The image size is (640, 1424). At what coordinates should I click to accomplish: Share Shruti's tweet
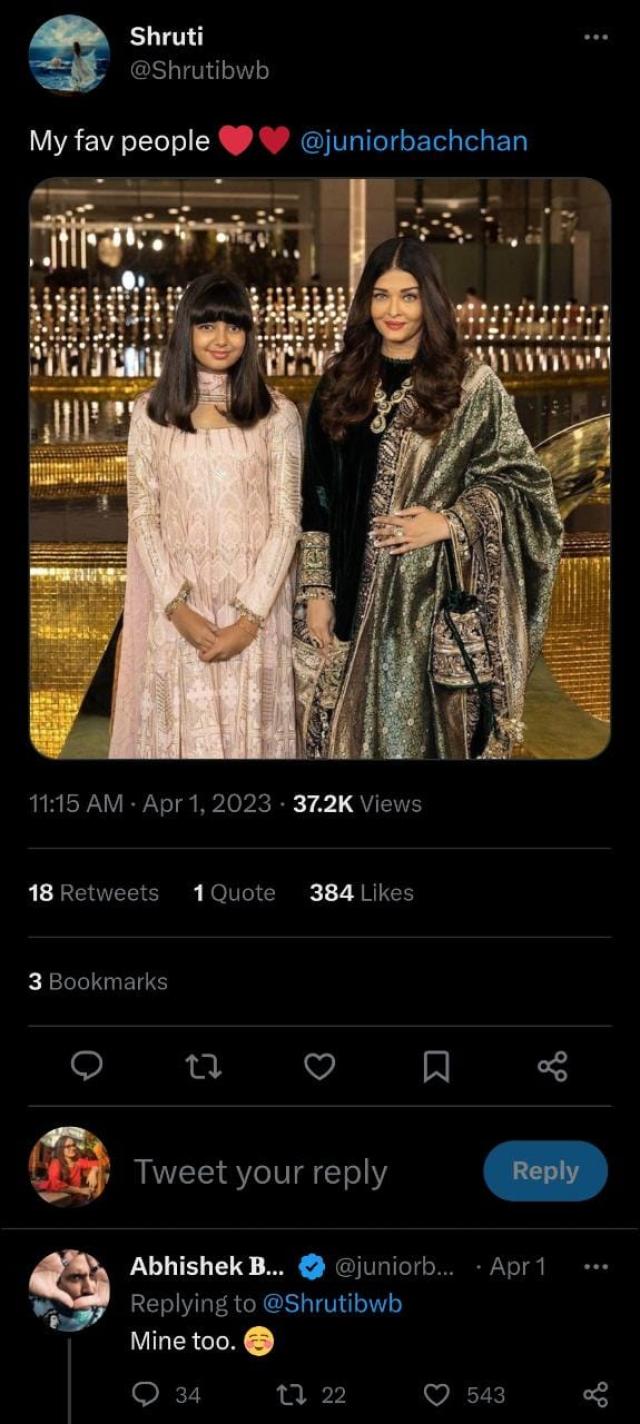[x=552, y=1067]
